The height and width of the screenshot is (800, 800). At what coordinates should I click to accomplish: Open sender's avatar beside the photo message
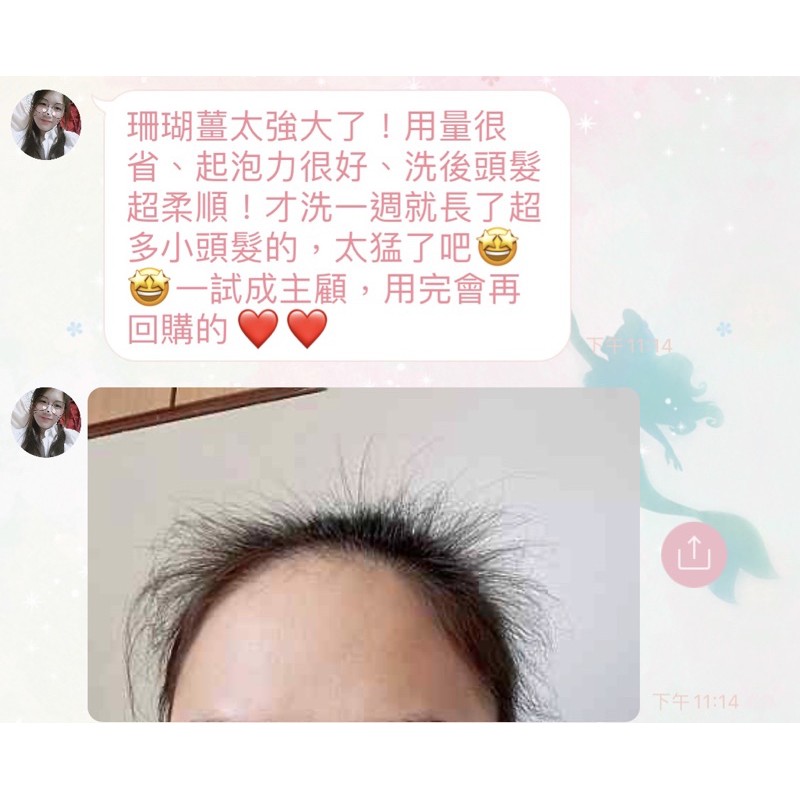[46, 422]
